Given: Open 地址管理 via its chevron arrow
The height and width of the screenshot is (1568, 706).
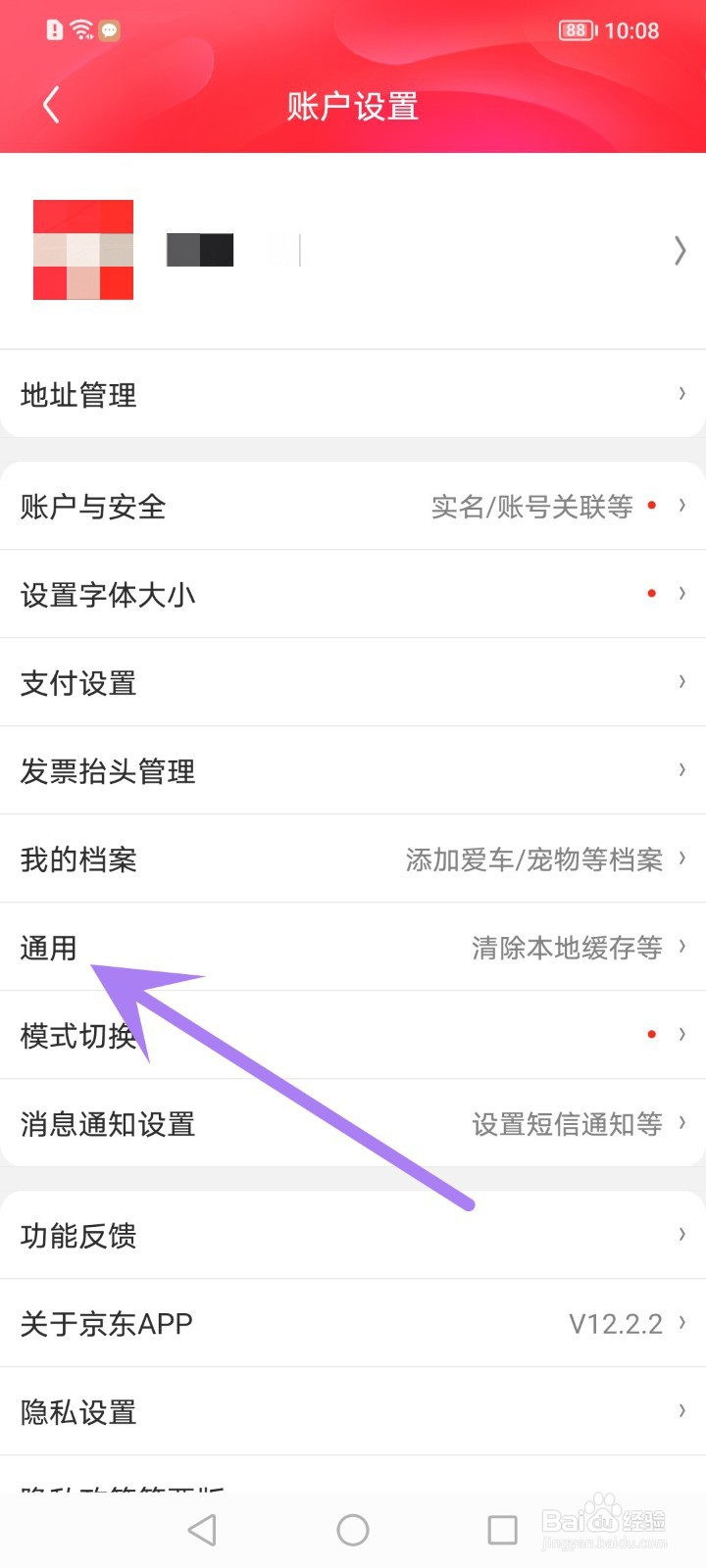Looking at the screenshot, I should 681,394.
